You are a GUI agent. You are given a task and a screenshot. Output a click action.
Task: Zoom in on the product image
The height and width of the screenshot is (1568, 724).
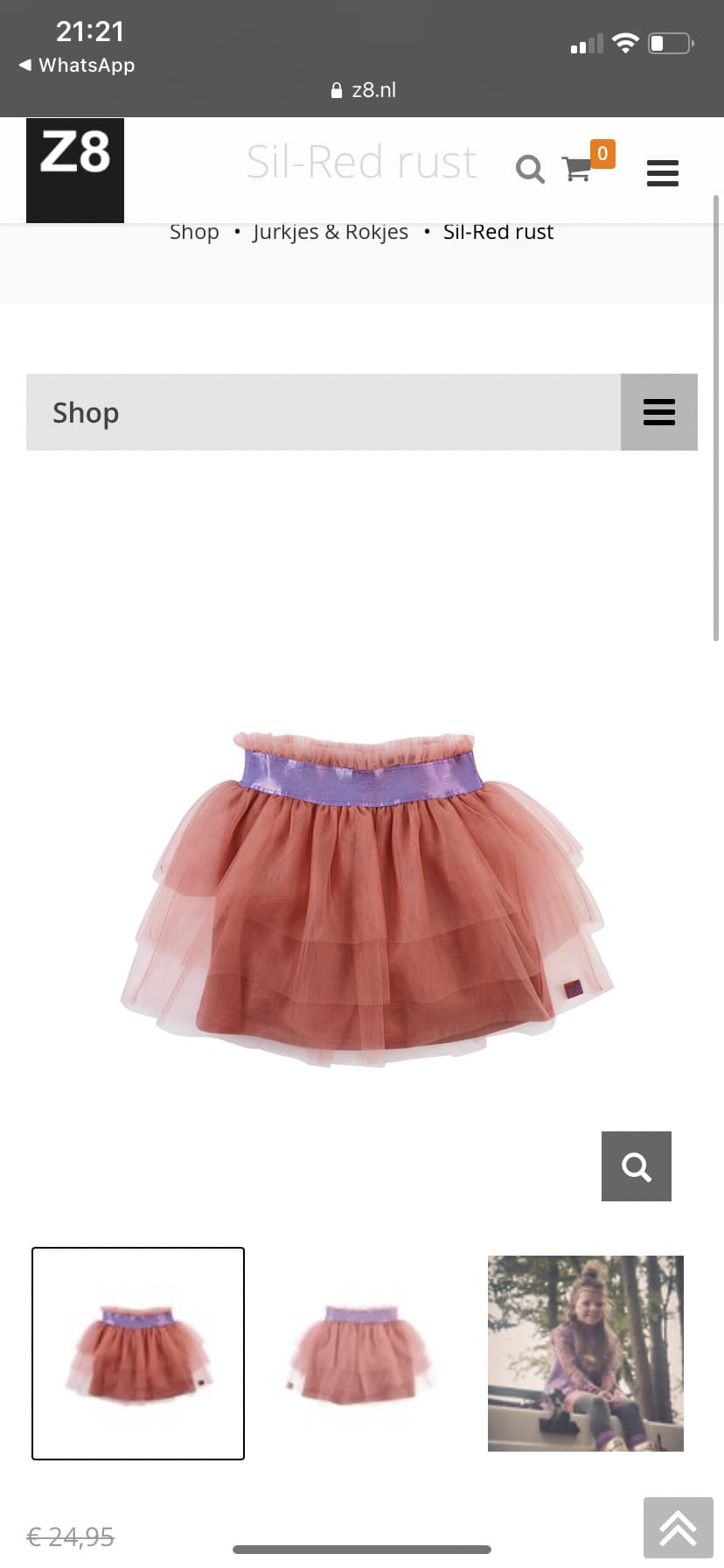pos(637,1166)
